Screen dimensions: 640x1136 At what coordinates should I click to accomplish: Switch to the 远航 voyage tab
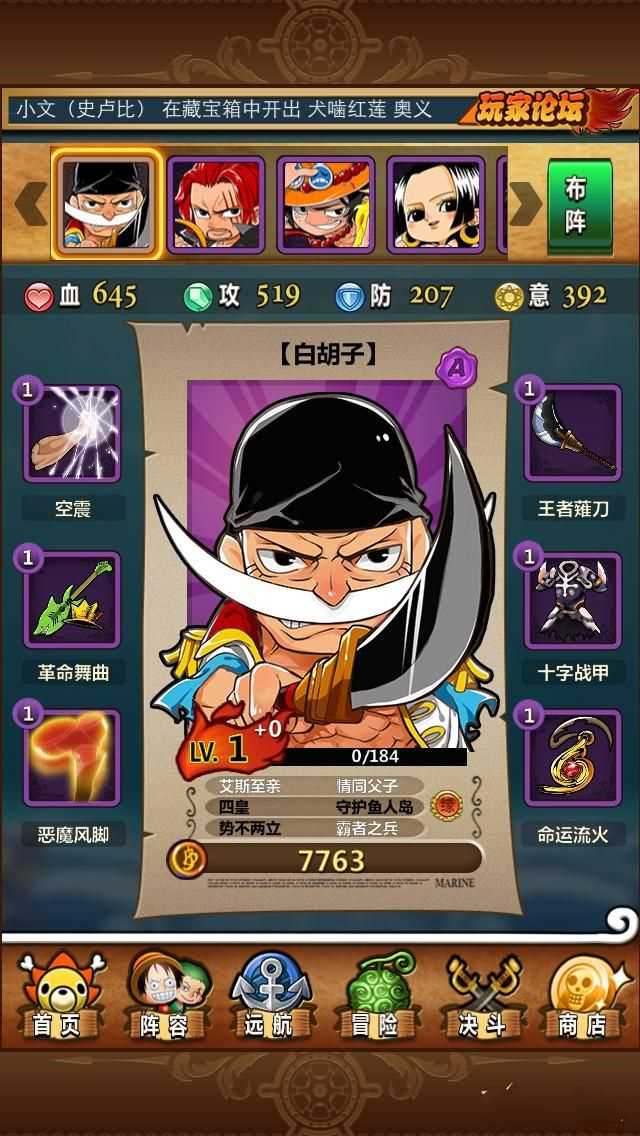tap(268, 997)
